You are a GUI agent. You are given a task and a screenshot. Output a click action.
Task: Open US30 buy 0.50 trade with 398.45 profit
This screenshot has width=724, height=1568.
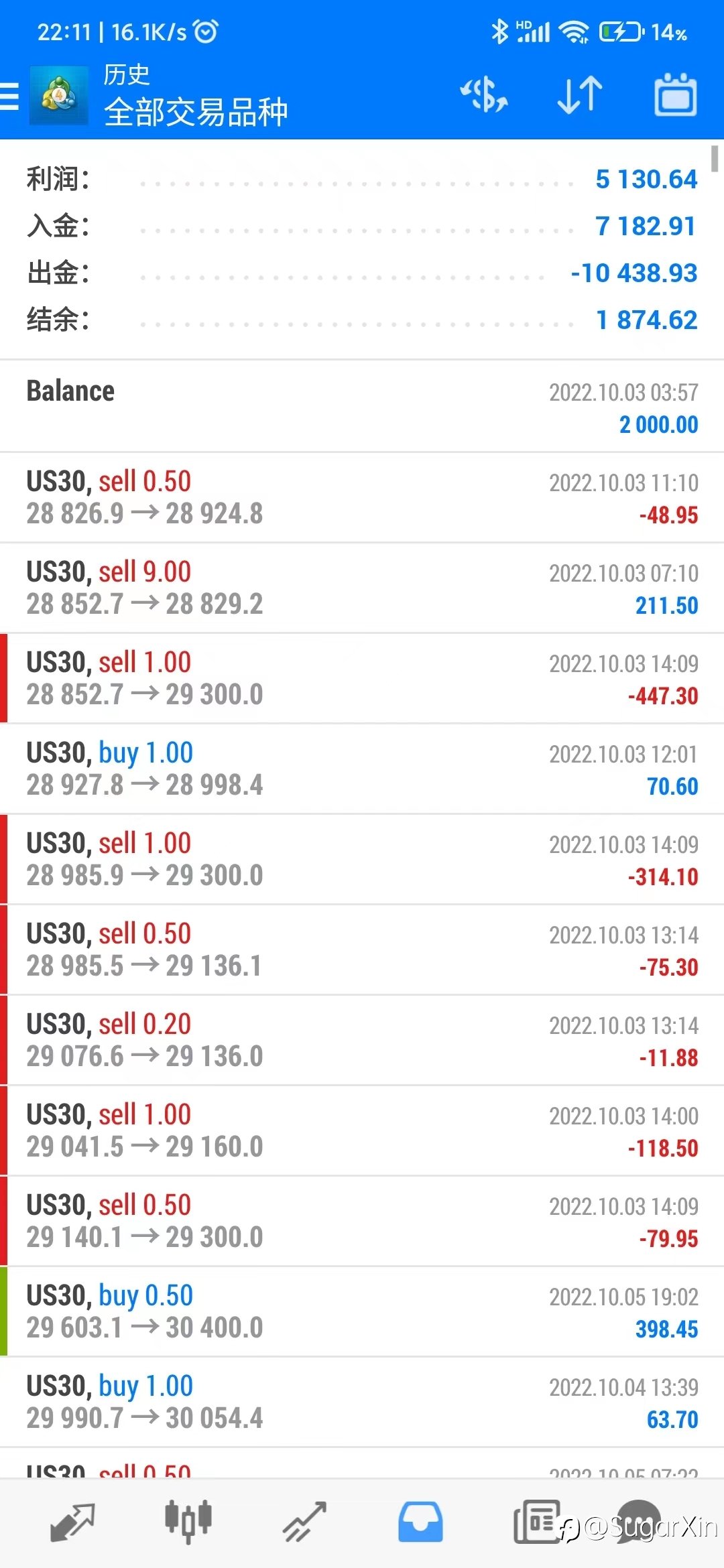click(362, 1311)
